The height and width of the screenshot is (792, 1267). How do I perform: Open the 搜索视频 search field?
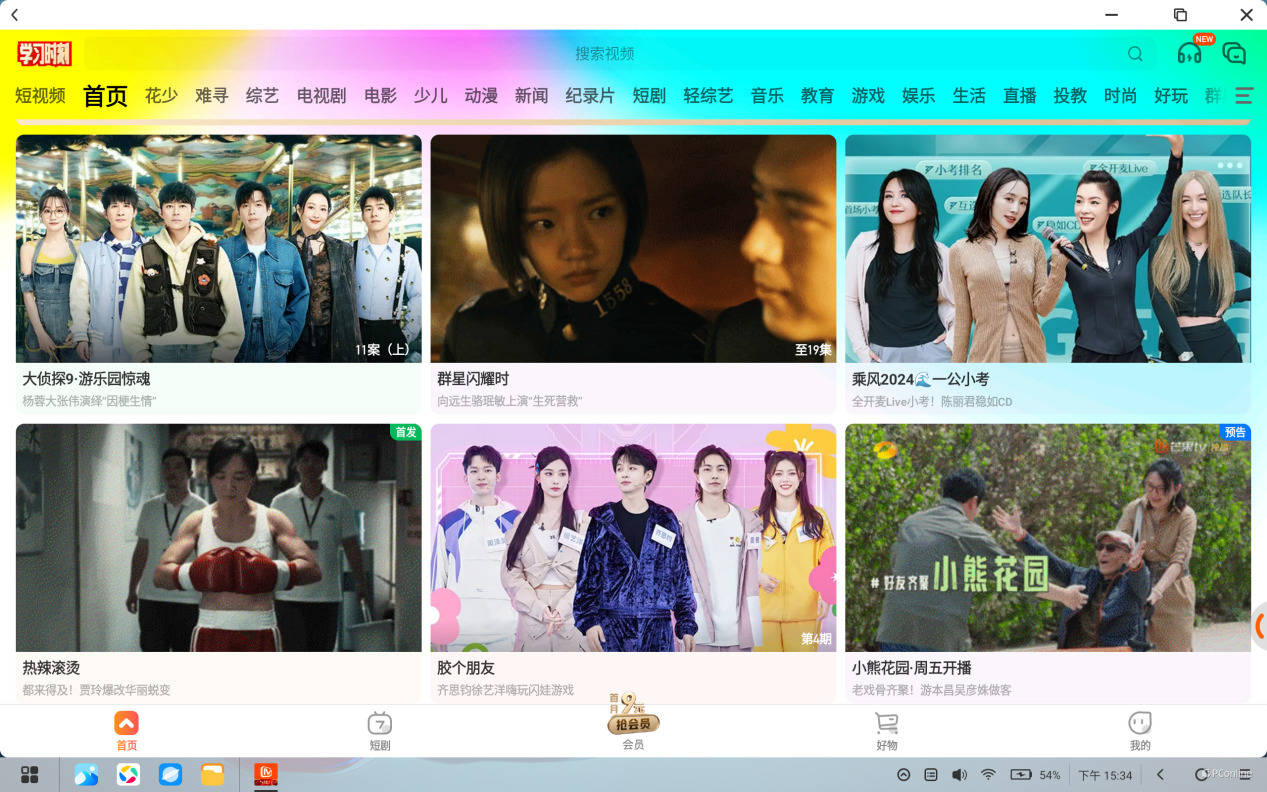pos(604,54)
